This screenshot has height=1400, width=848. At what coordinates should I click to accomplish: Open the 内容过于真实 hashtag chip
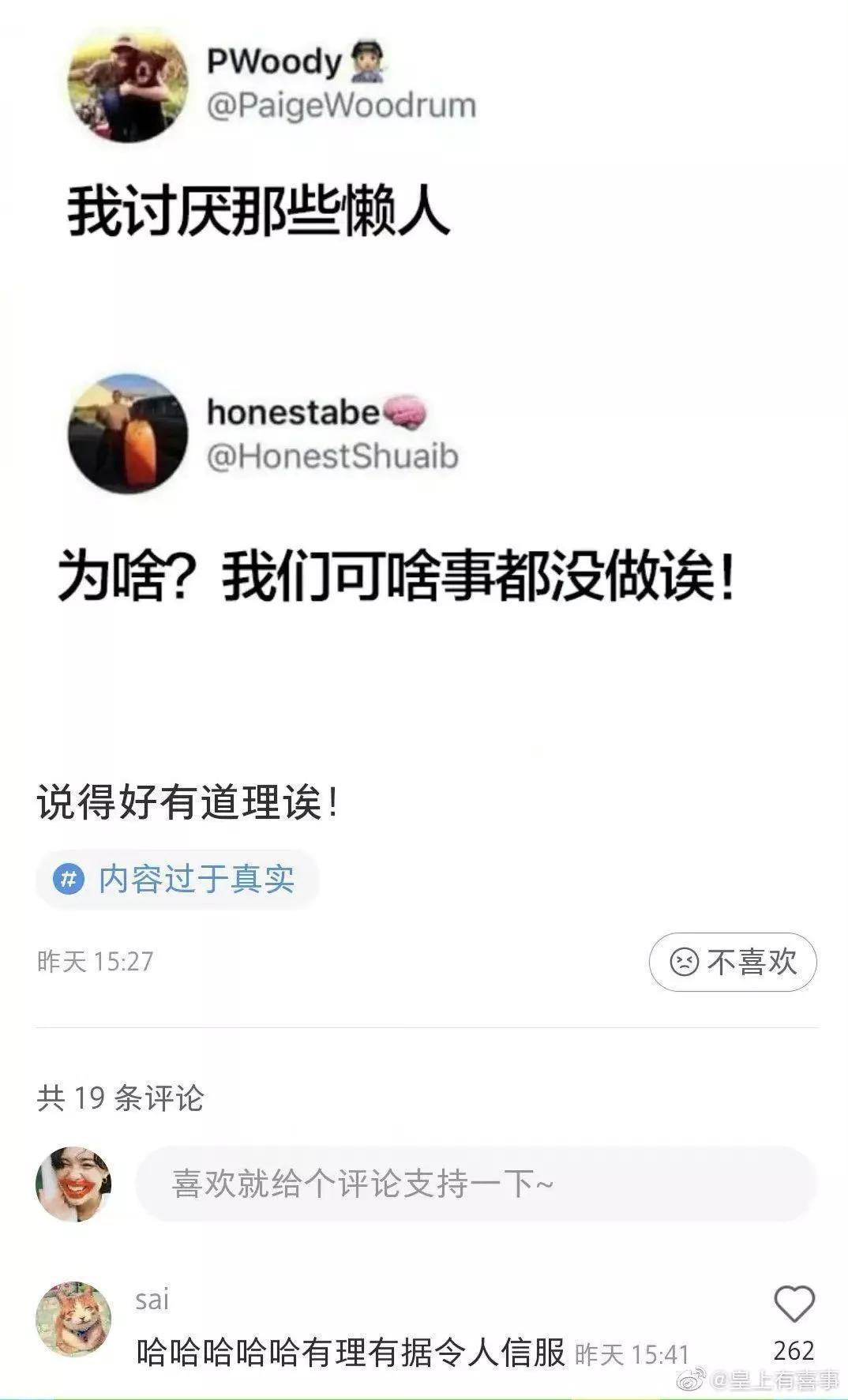[x=177, y=879]
